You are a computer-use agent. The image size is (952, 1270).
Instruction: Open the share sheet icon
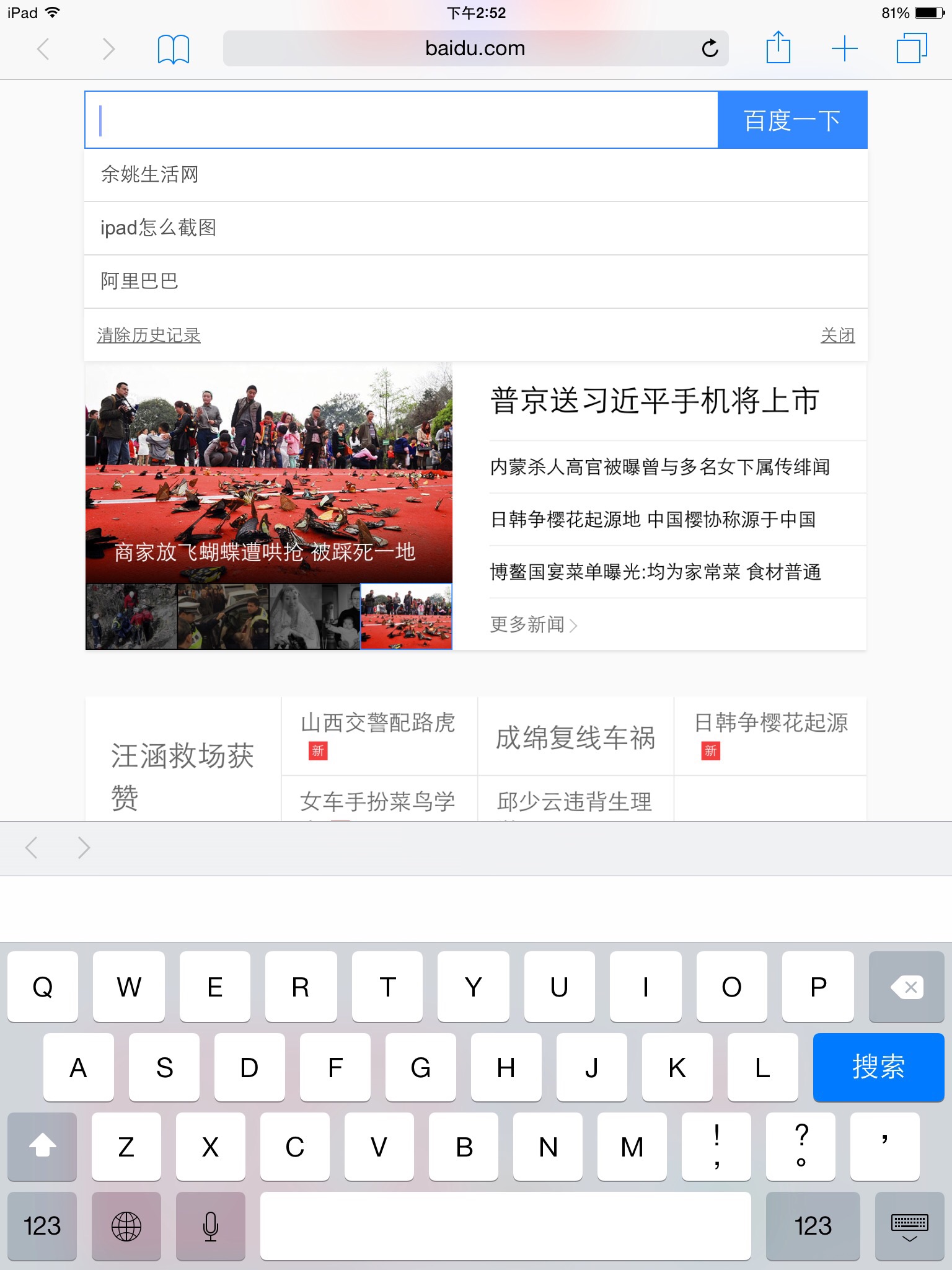[778, 48]
